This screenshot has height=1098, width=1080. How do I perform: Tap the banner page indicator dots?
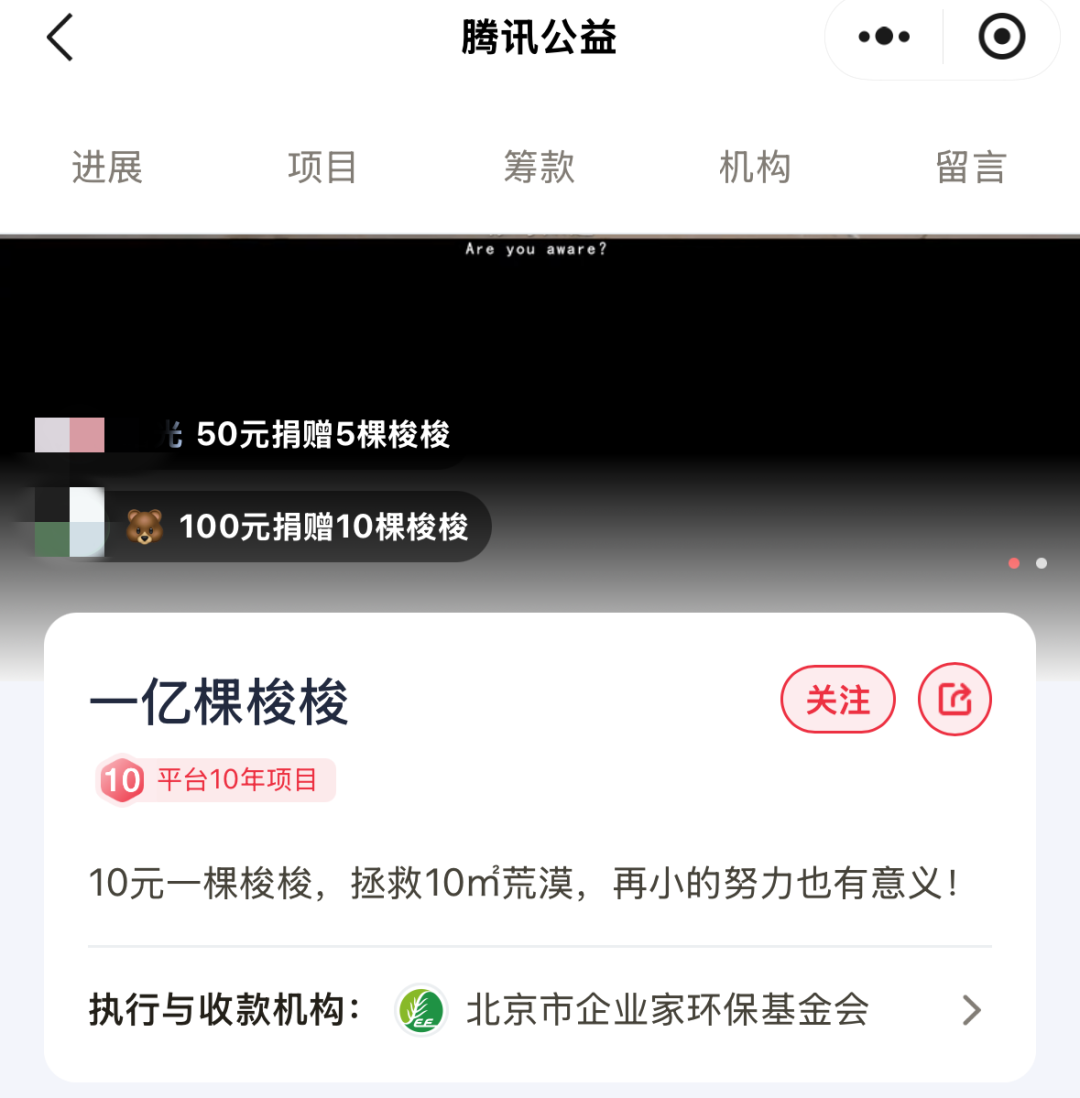pos(1027,563)
